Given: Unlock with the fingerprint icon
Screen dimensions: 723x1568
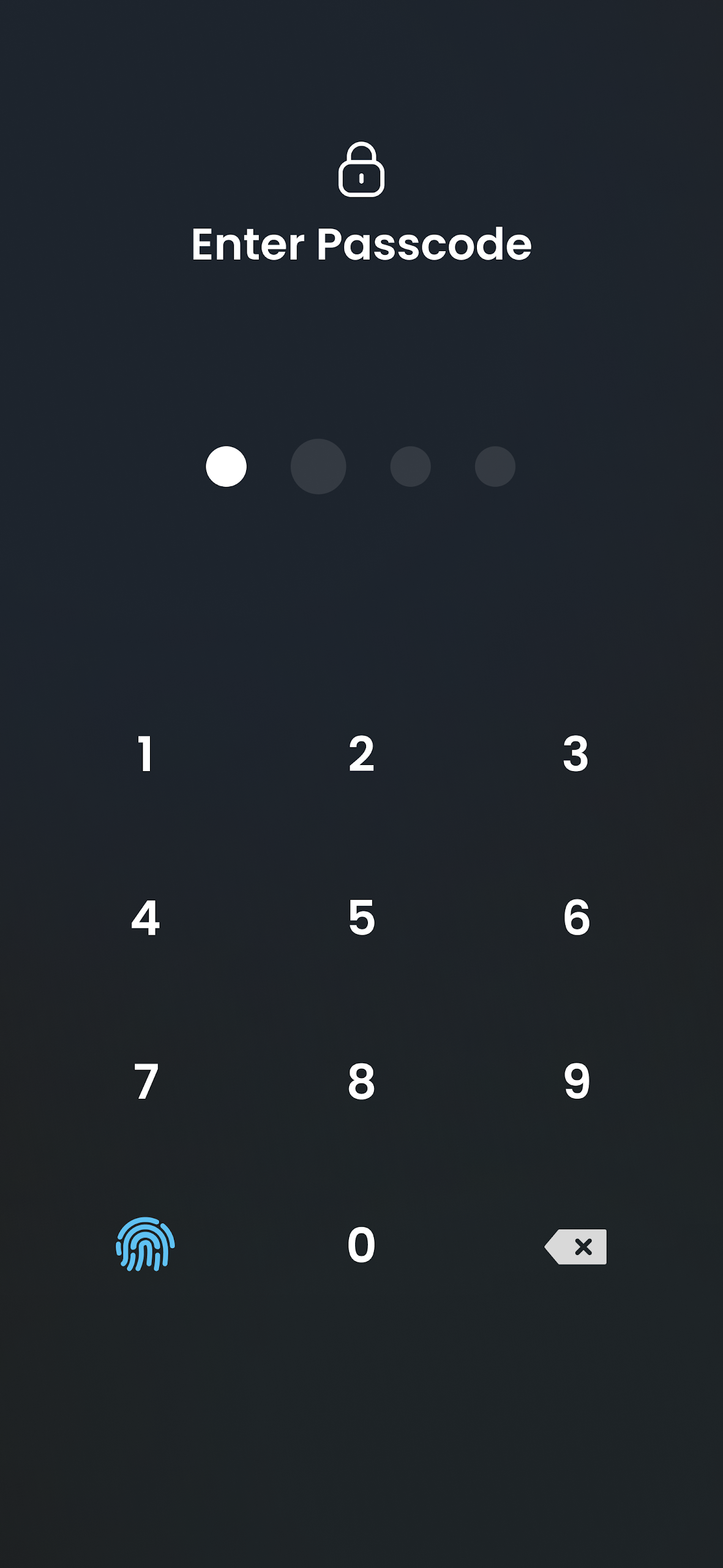Looking at the screenshot, I should click(x=145, y=1244).
